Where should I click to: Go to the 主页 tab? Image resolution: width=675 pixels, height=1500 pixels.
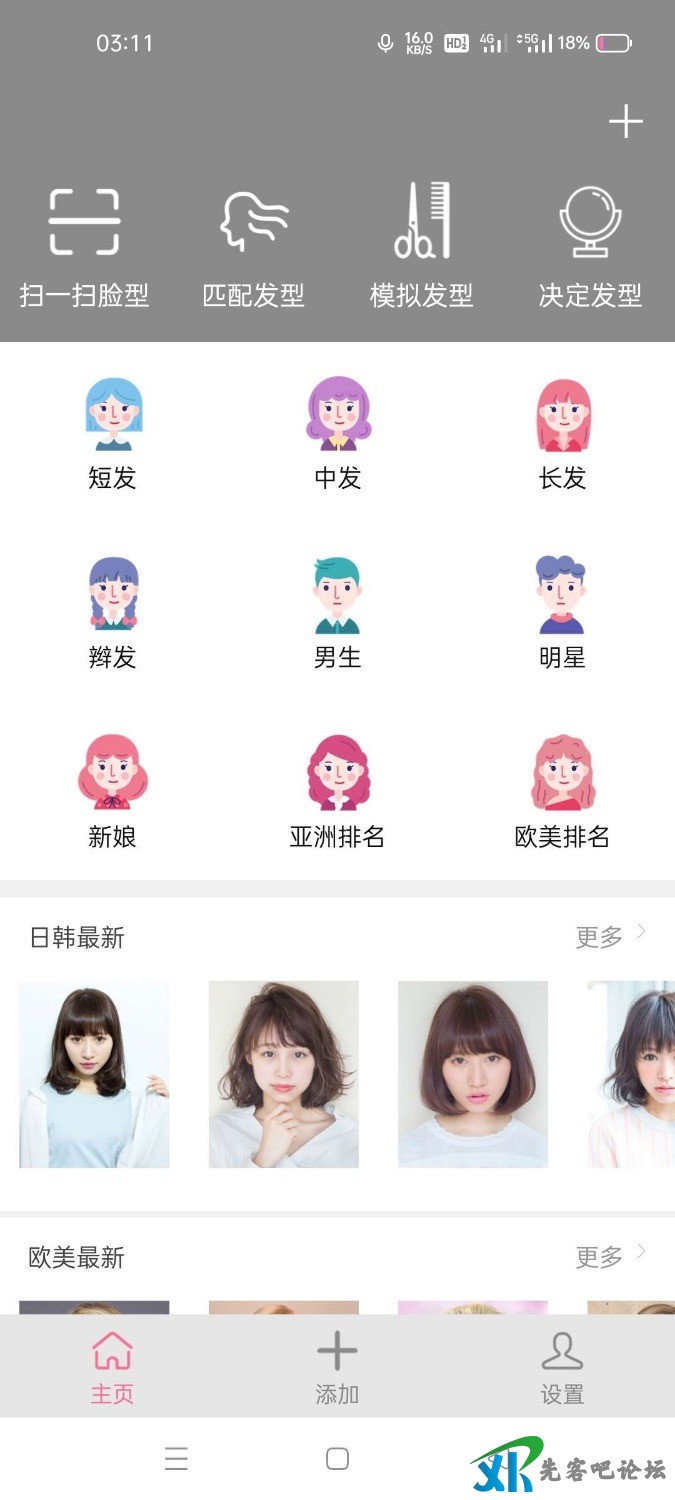click(x=112, y=1367)
